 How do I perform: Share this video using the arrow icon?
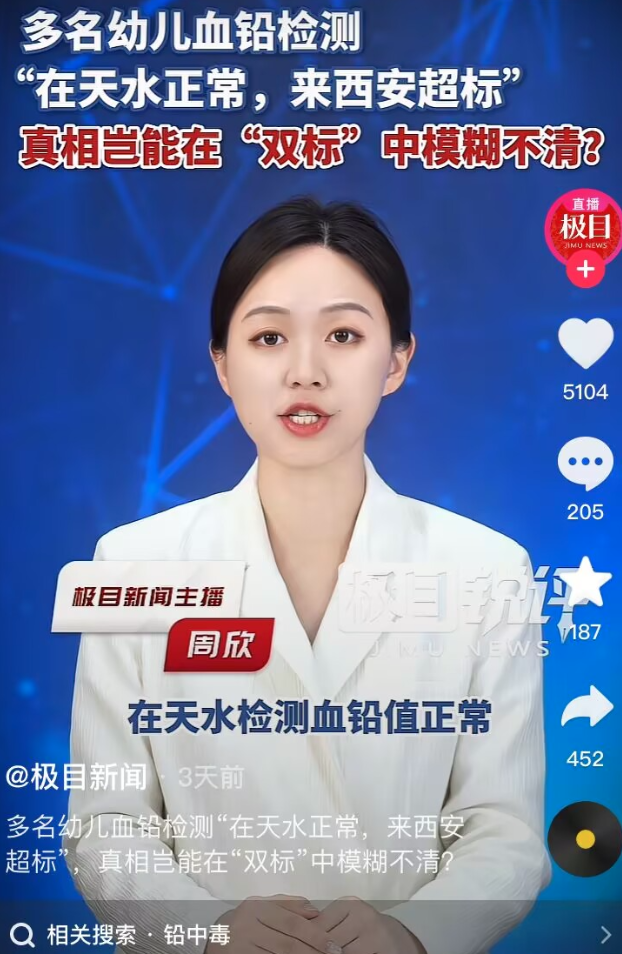click(x=586, y=707)
